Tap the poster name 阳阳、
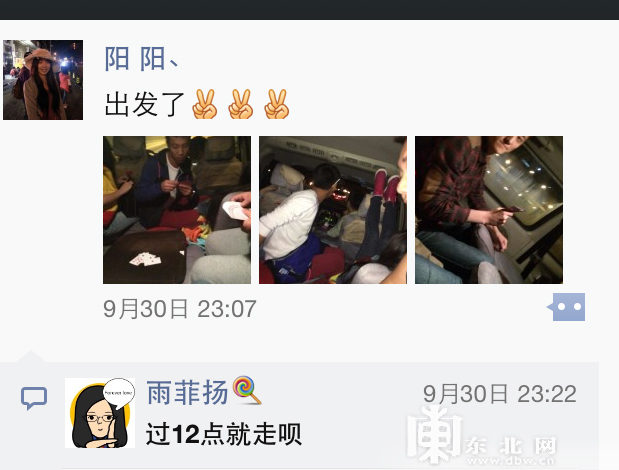 [142, 59]
